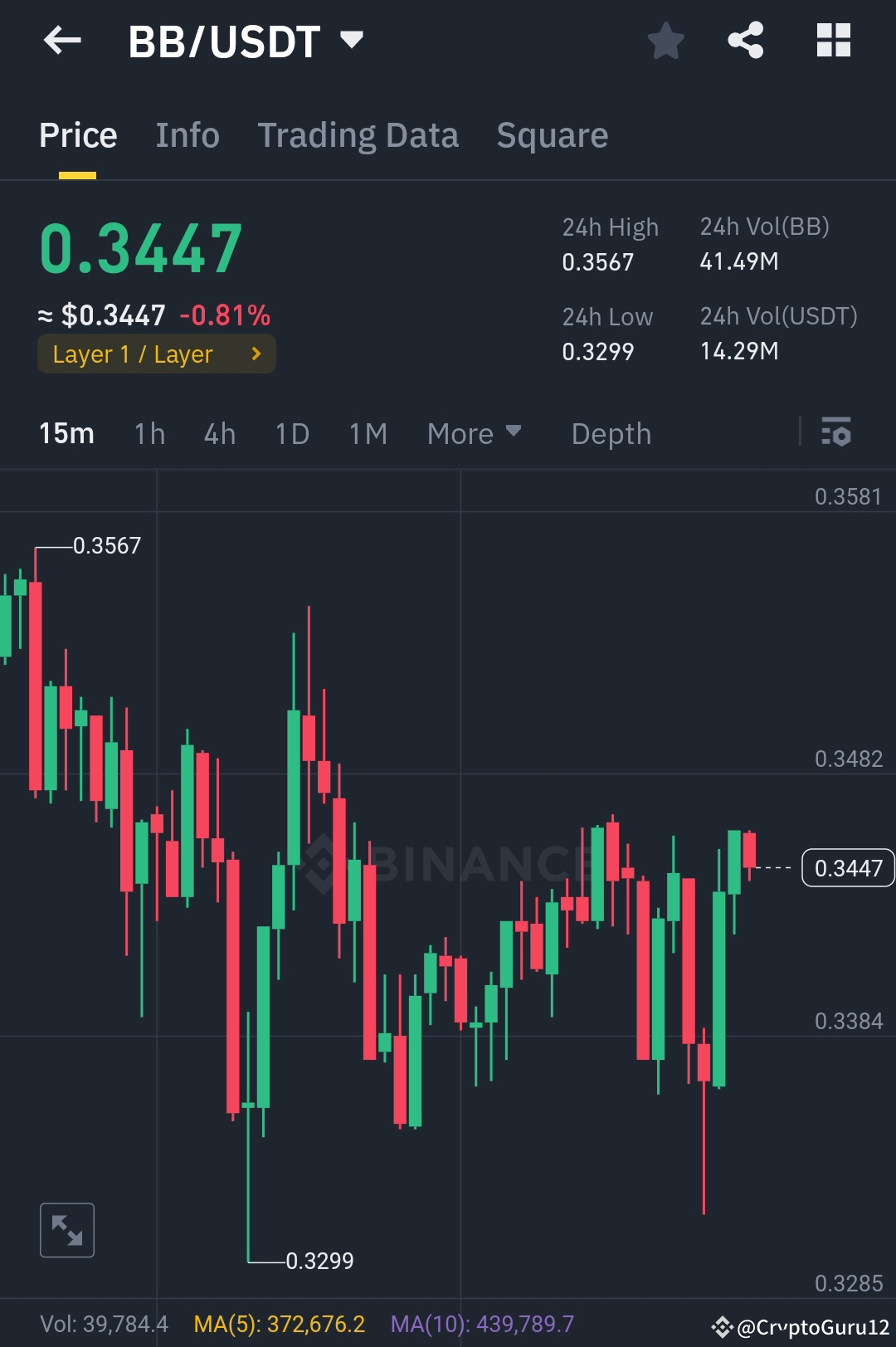This screenshot has width=896, height=1347.
Task: Share the BB/USDT chart
Action: (x=745, y=40)
